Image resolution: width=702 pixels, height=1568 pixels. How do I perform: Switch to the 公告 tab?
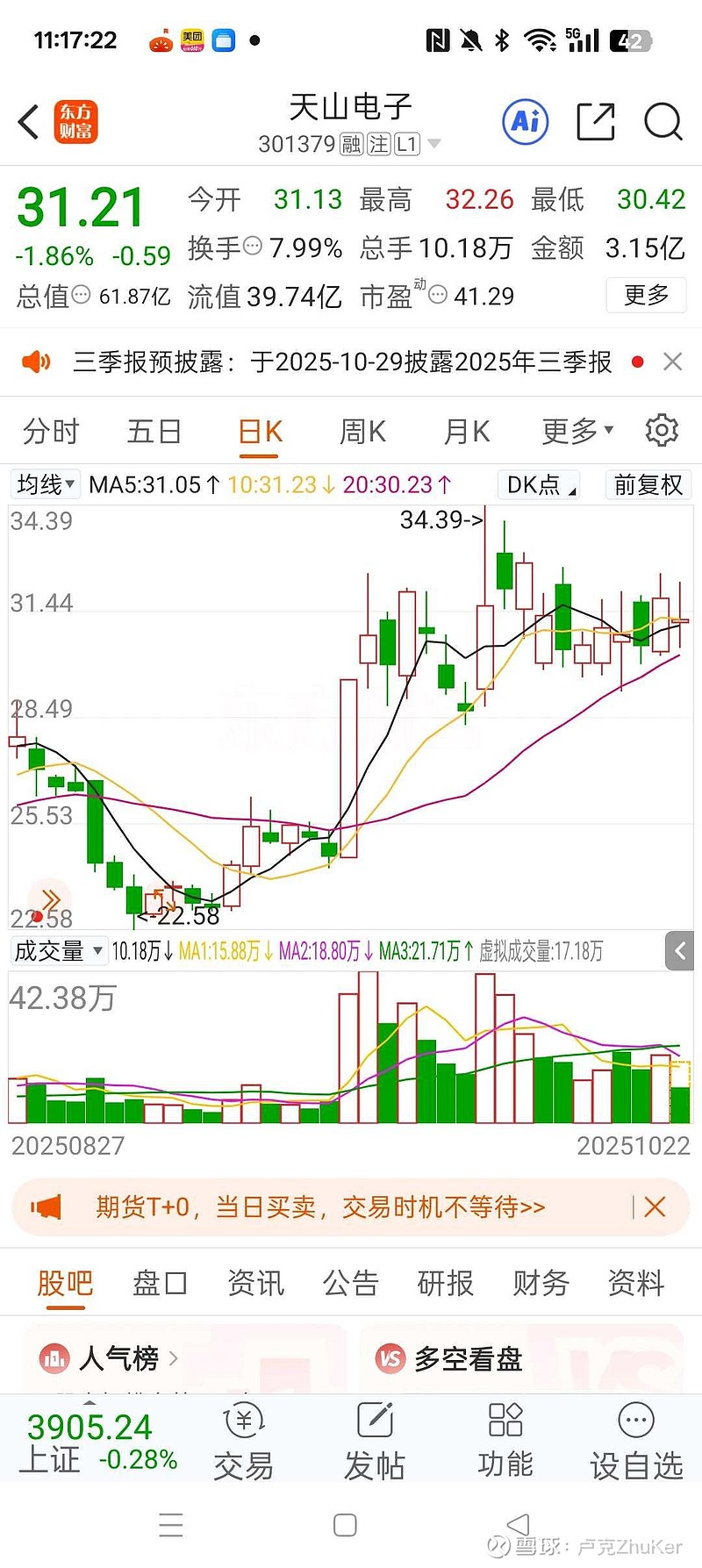[x=350, y=1284]
